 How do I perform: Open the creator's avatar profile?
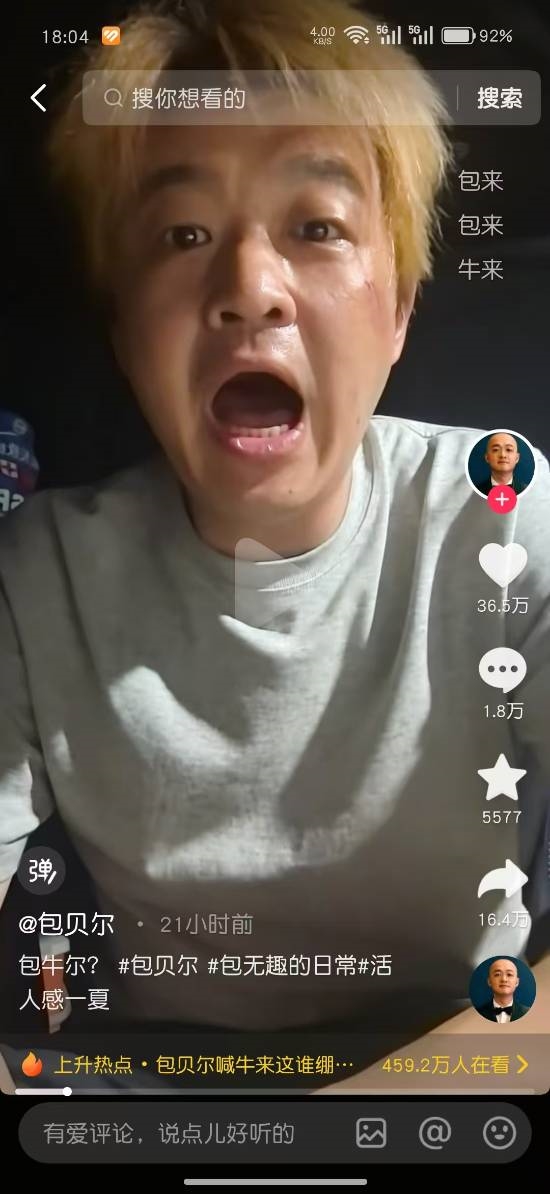coord(501,465)
